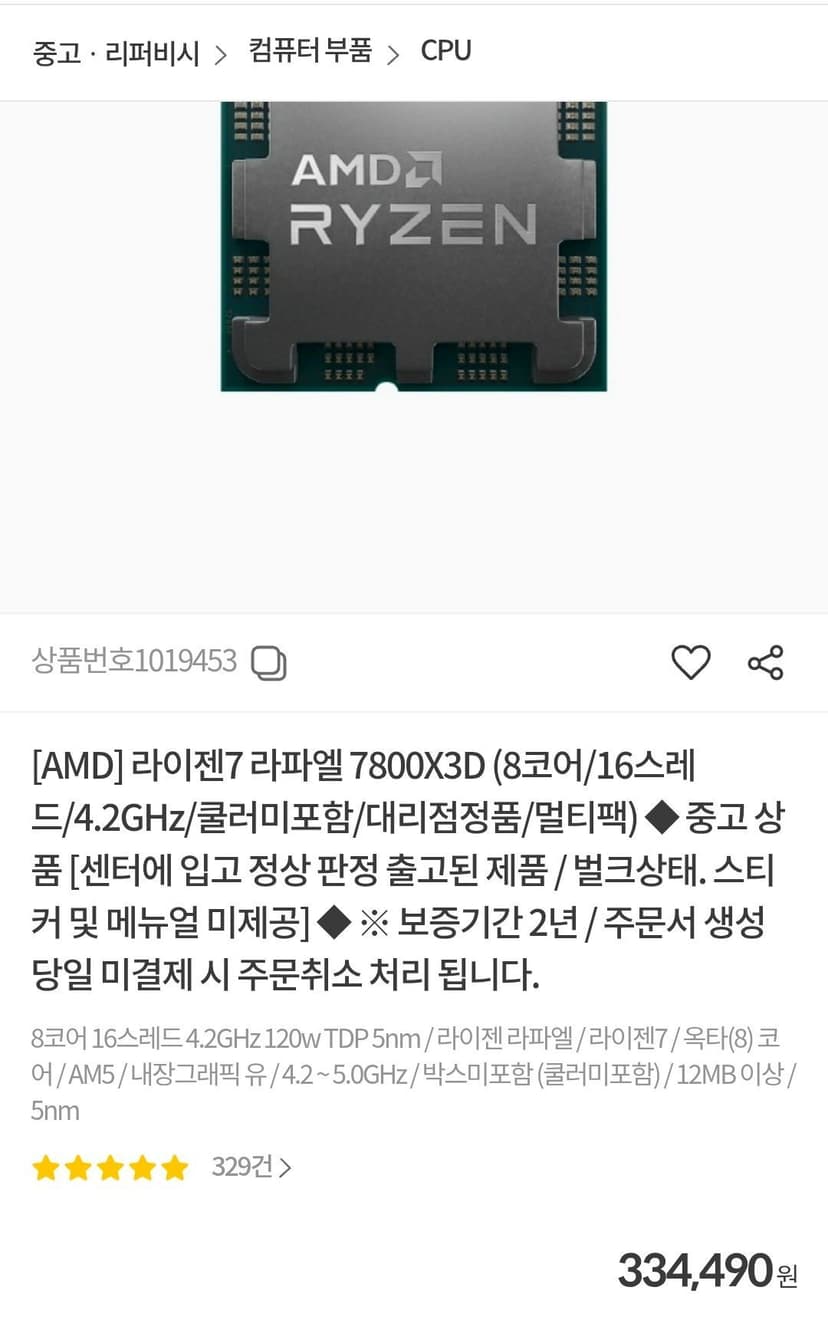This screenshot has height=1319, width=828.
Task: Open the 중고·리퍼비시 breadcrumb category
Action: (x=116, y=52)
